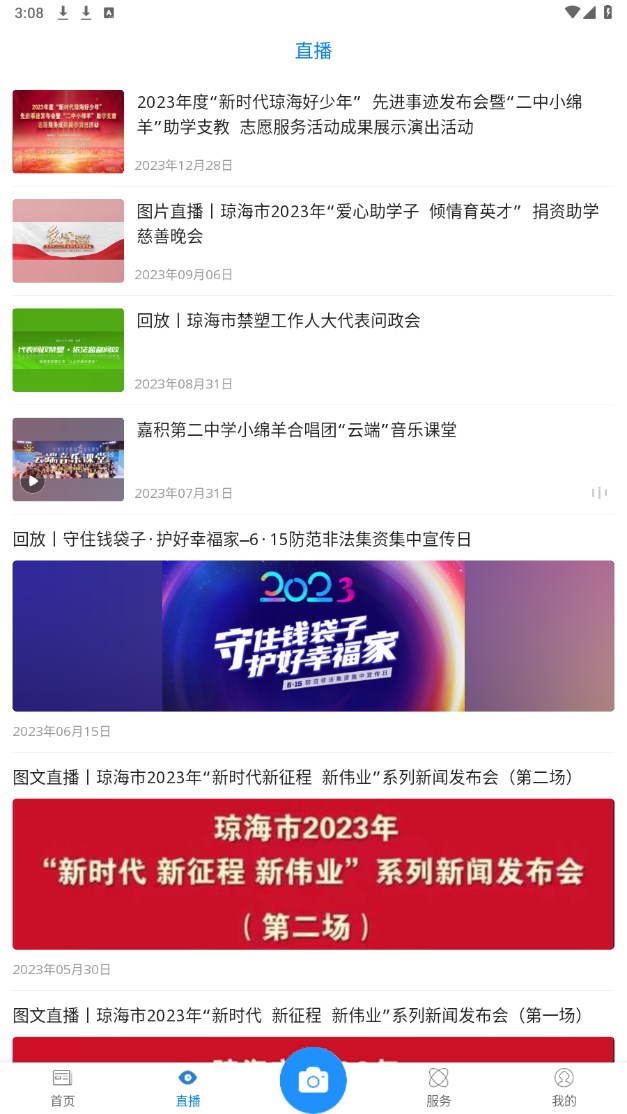The width and height of the screenshot is (627, 1114).
Task: Open the 禁塑工作人大代表问政会 replay
Action: click(278, 321)
